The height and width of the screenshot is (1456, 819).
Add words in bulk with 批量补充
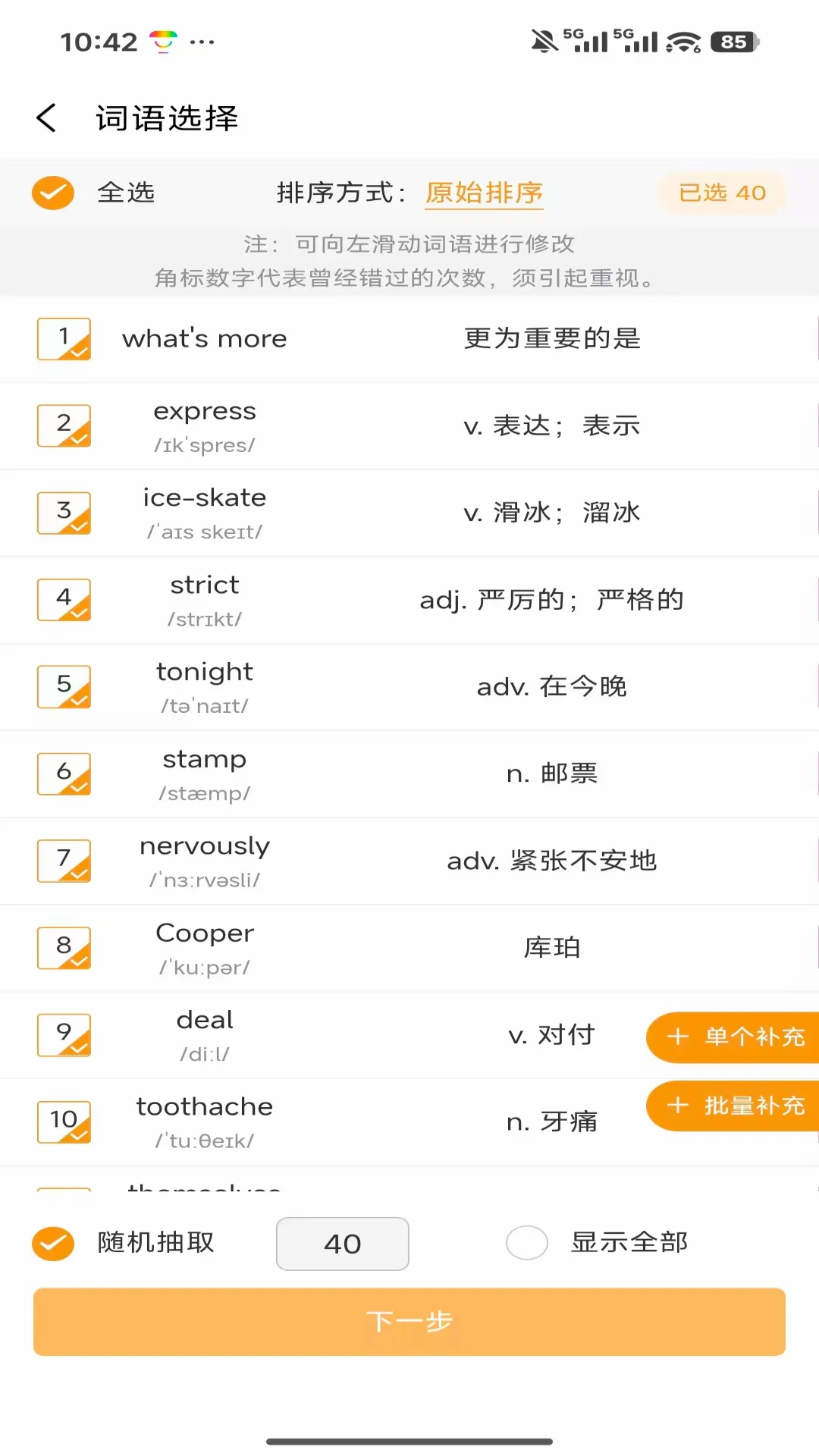click(x=733, y=1106)
